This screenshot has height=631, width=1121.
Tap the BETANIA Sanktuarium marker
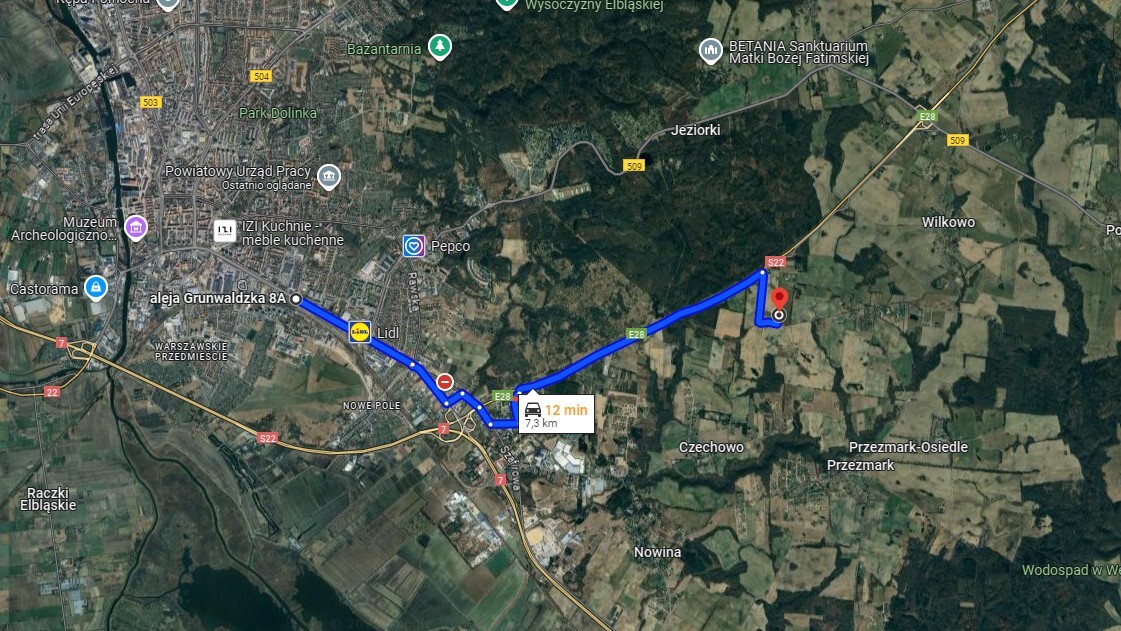pyautogui.click(x=711, y=50)
